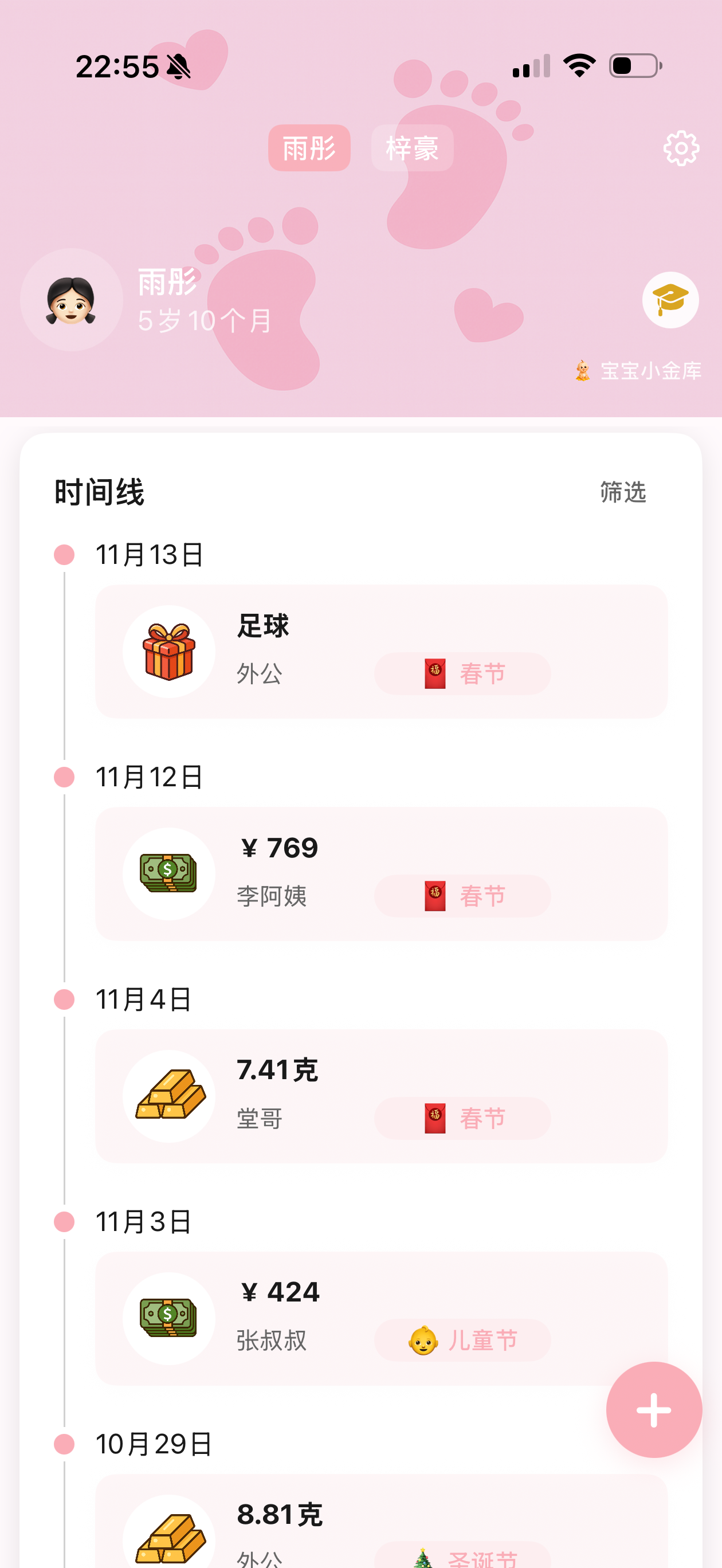Select the 春节 tag on 李阿姨's entry
The image size is (722, 1568).
click(463, 896)
